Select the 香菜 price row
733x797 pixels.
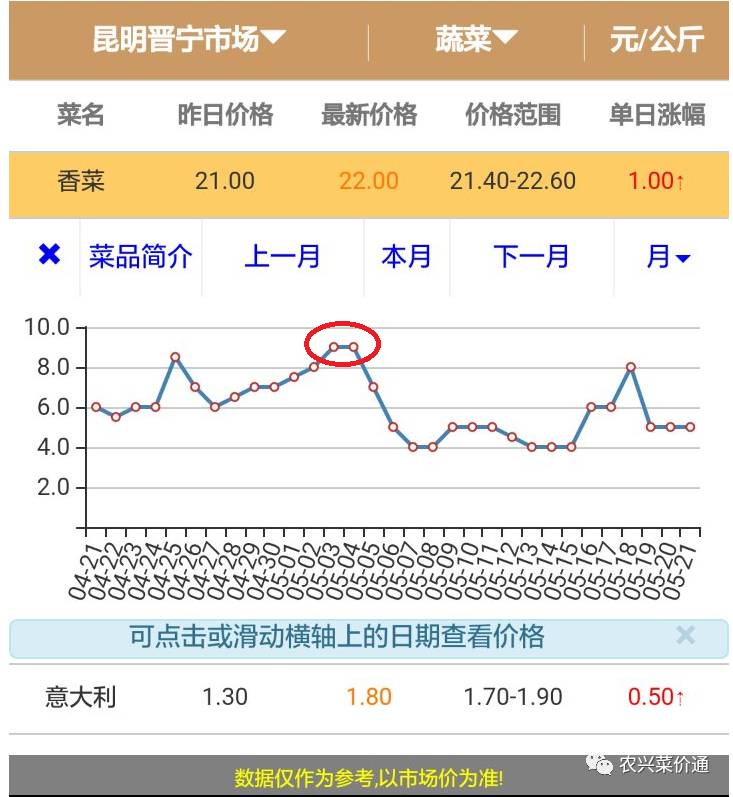(366, 182)
